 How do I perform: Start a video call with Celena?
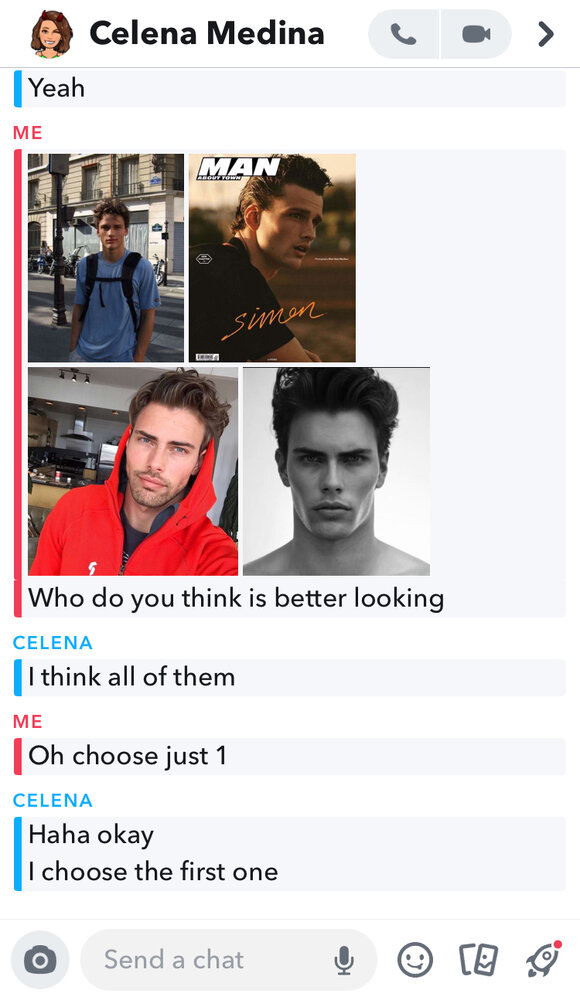[476, 34]
